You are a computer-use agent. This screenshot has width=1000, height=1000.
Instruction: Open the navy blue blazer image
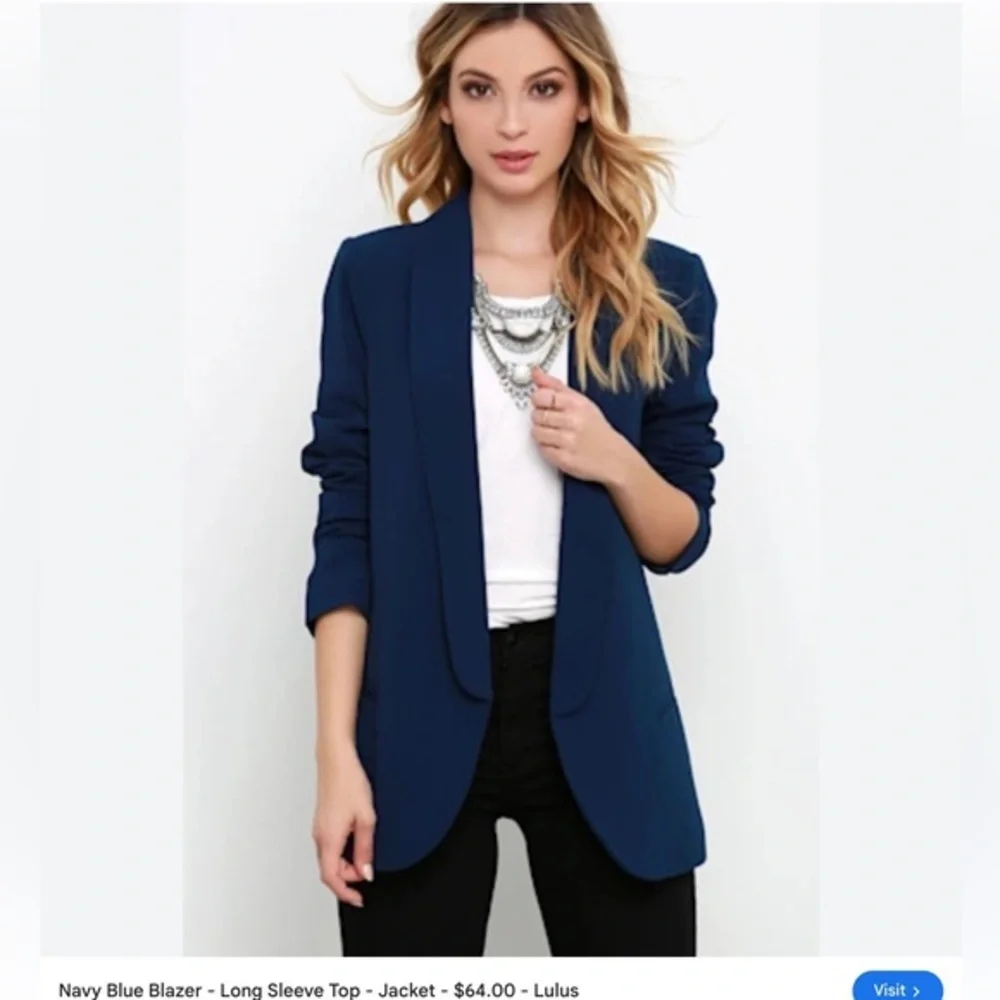tap(500, 480)
